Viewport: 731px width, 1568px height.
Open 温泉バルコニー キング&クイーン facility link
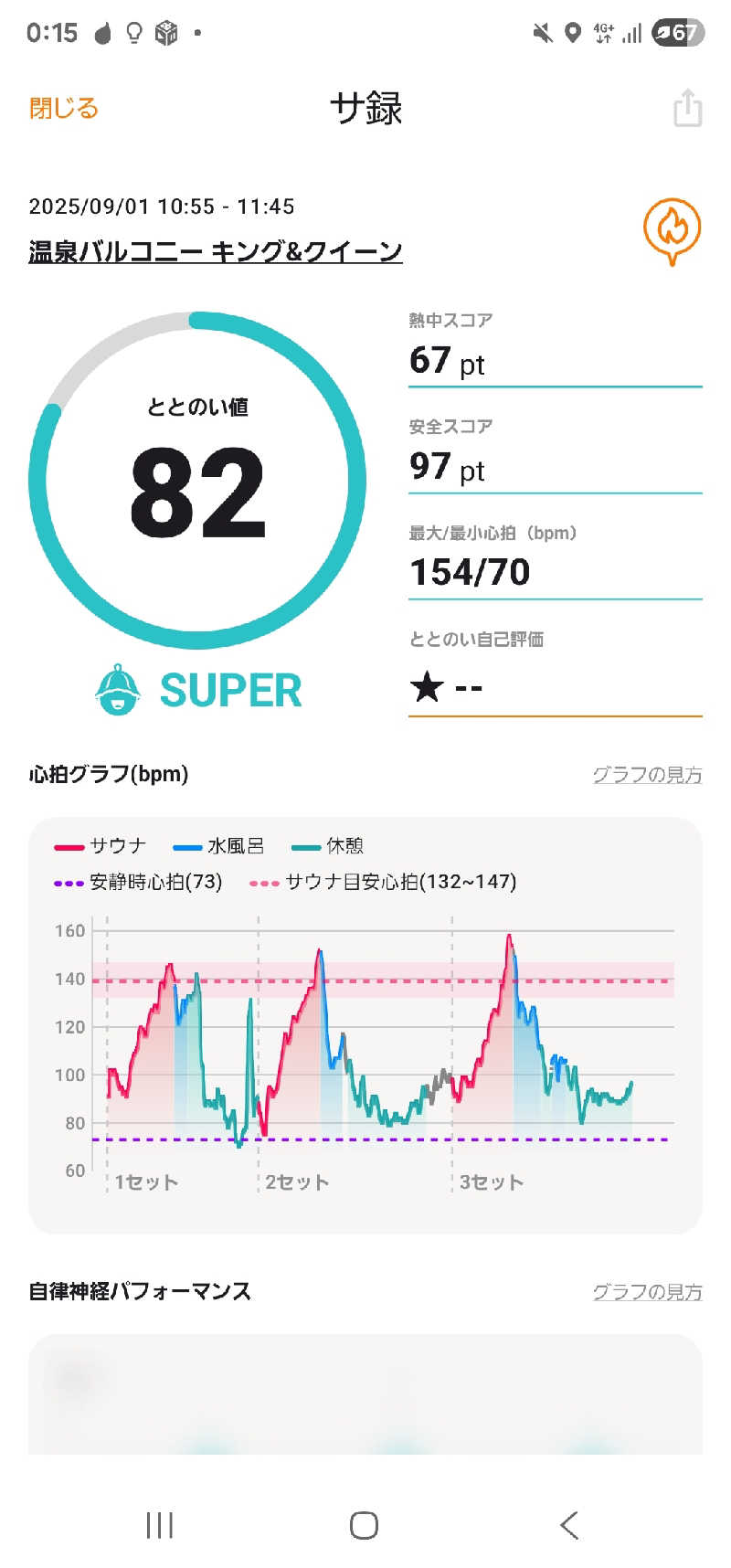coord(216,251)
